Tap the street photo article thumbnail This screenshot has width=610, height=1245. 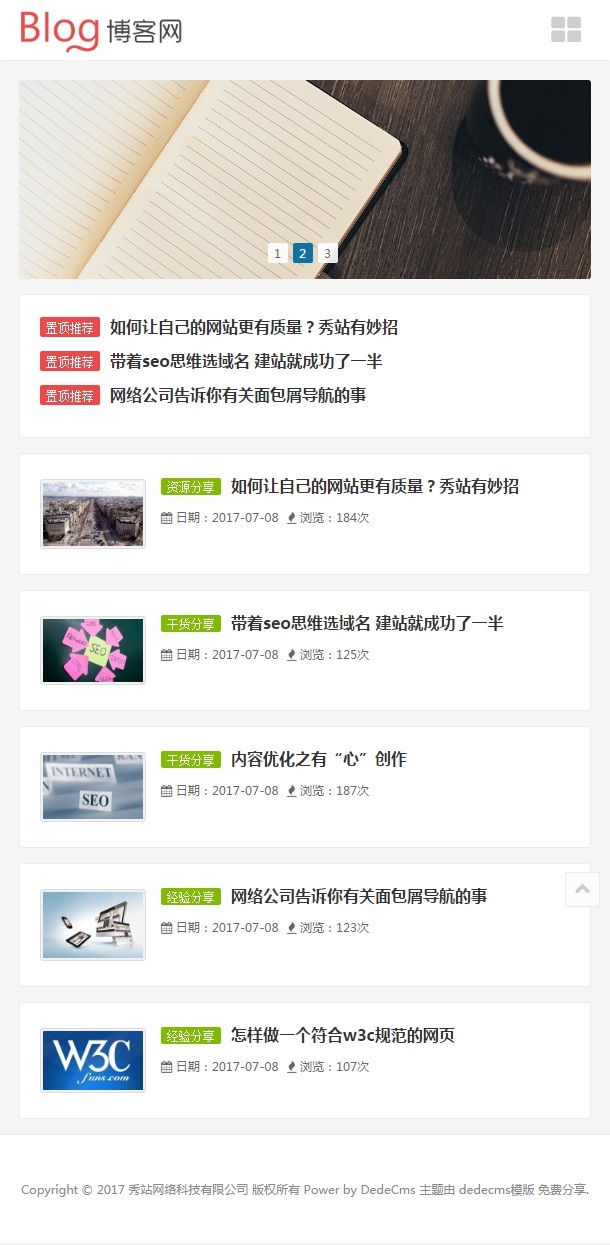point(93,514)
